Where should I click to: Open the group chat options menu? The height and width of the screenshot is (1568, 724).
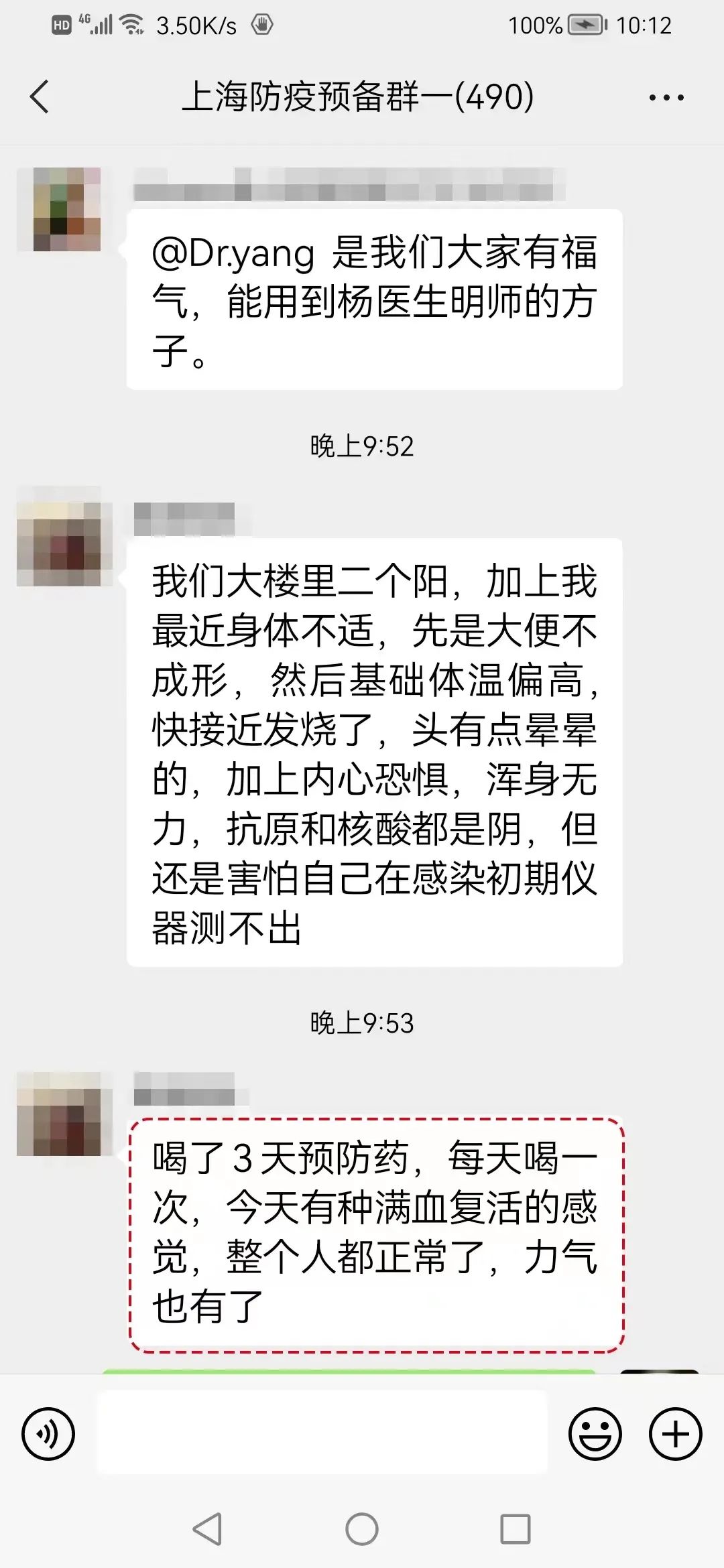pos(666,97)
